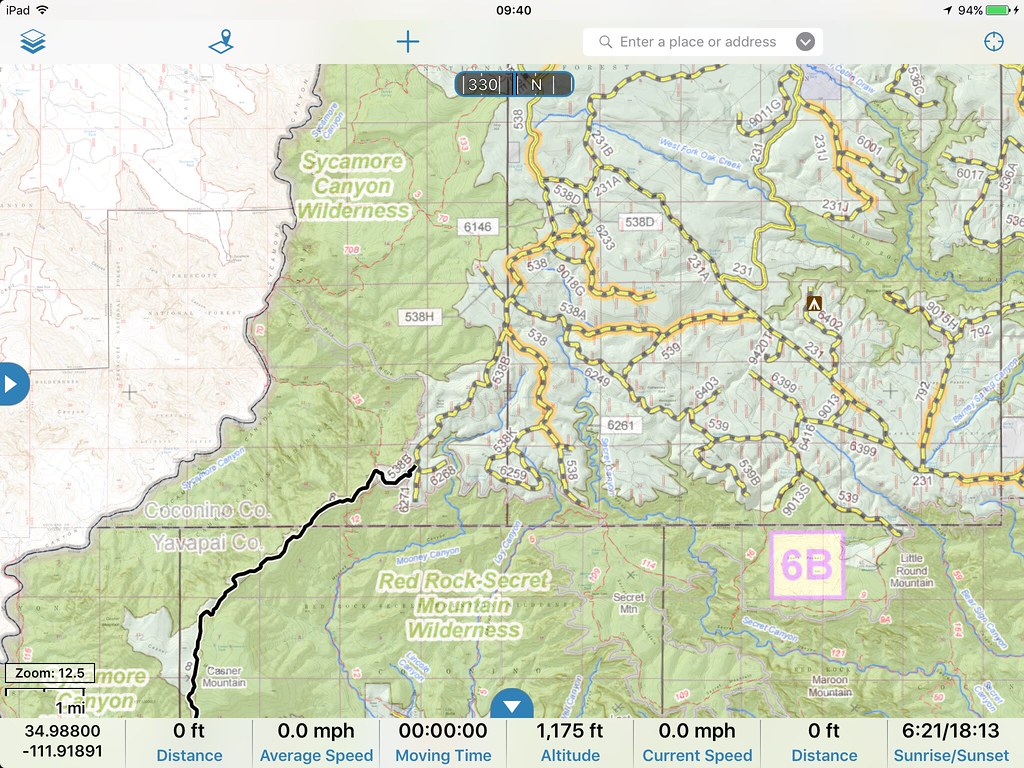
Task: Select the Moving Time stat field
Action: 443,743
